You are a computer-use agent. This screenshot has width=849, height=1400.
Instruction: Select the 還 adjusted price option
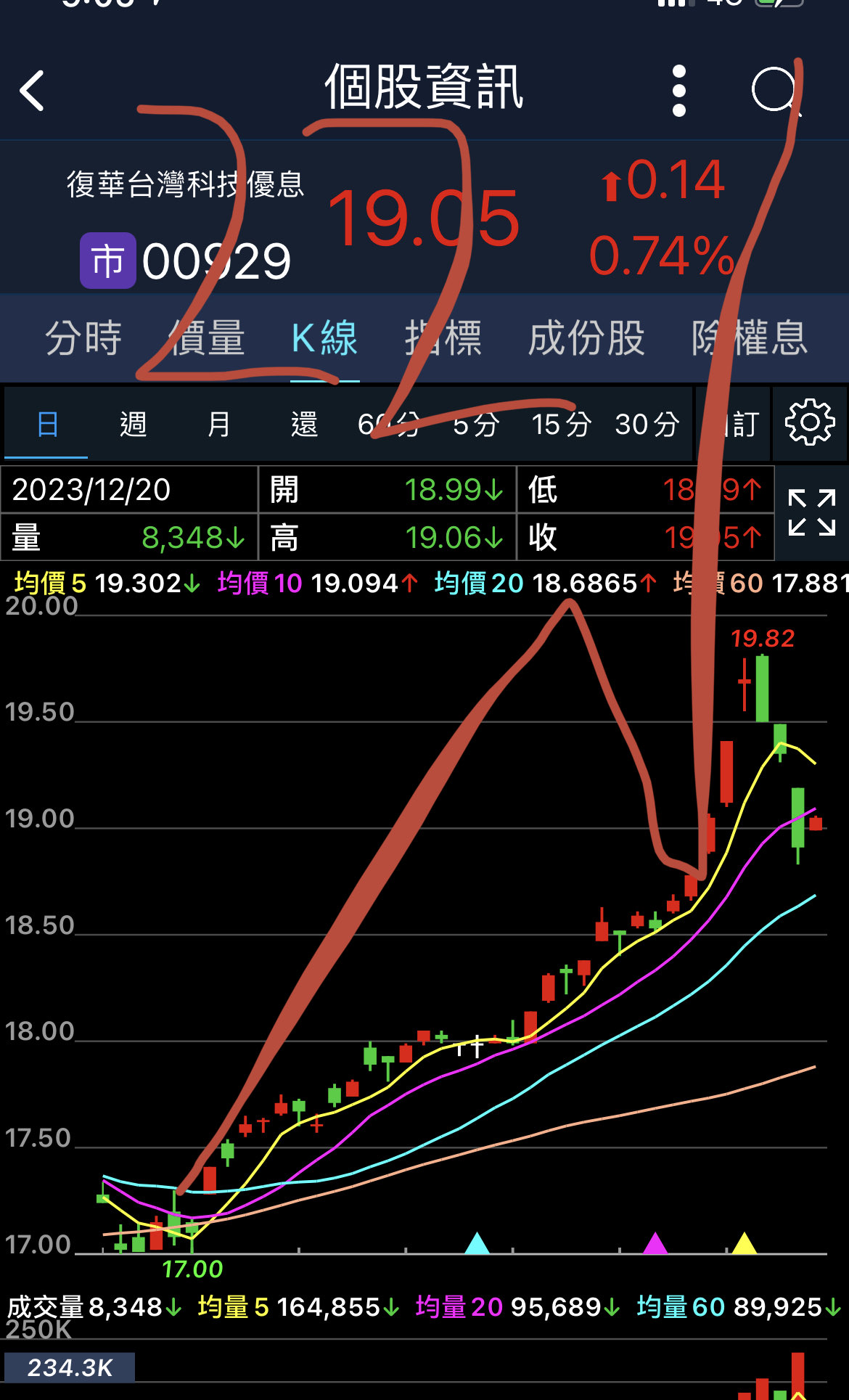point(304,424)
